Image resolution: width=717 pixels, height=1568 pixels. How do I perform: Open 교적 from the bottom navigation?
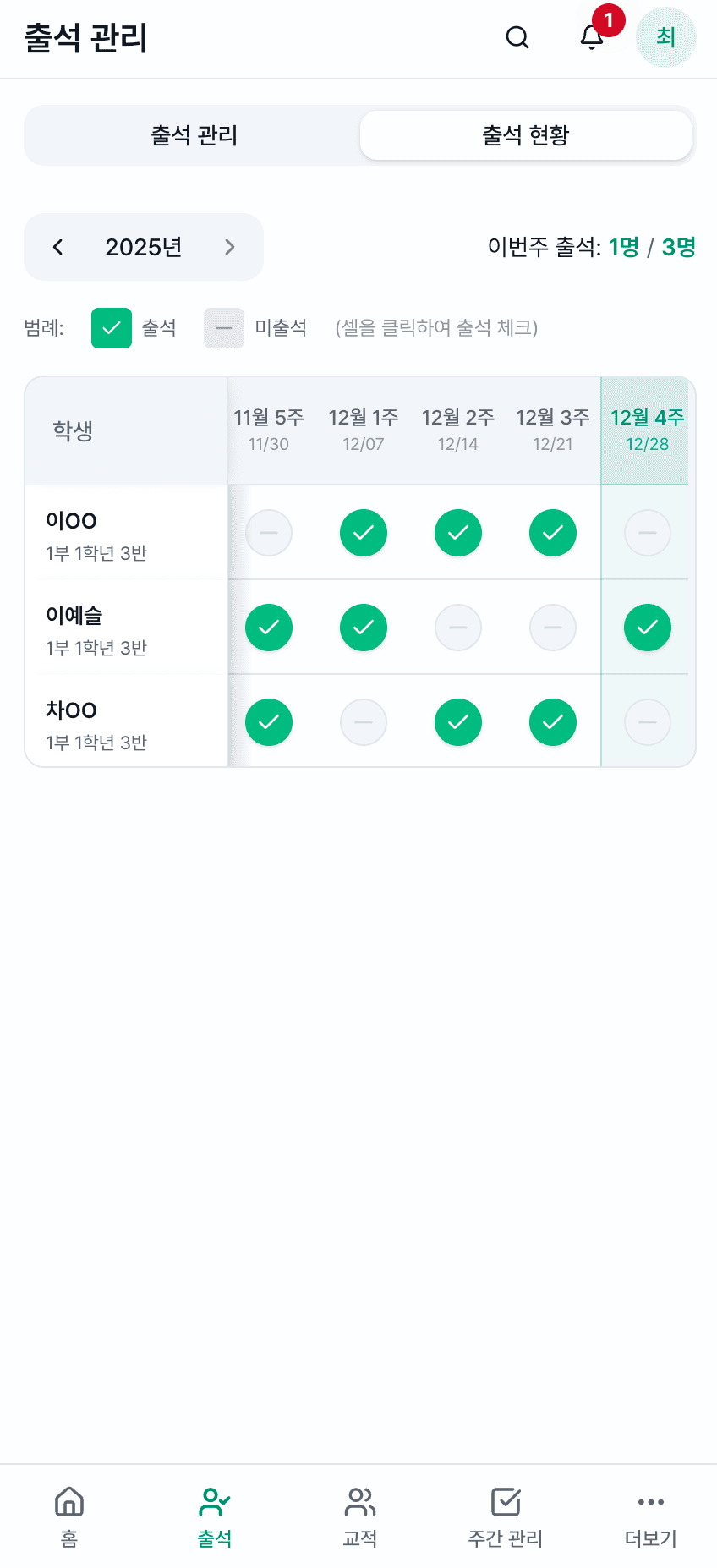coord(359,1514)
